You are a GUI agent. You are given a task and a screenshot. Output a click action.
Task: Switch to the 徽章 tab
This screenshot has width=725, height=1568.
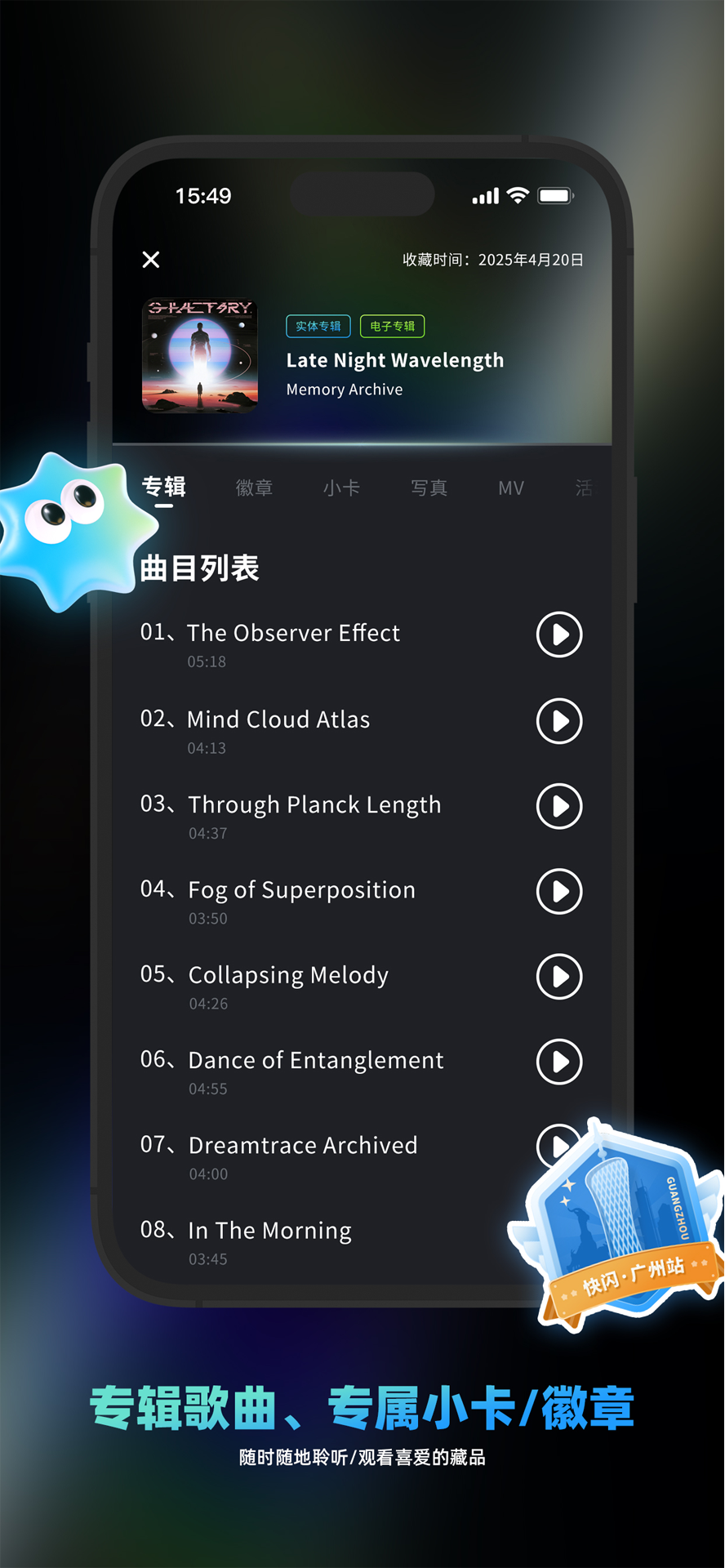[x=253, y=487]
